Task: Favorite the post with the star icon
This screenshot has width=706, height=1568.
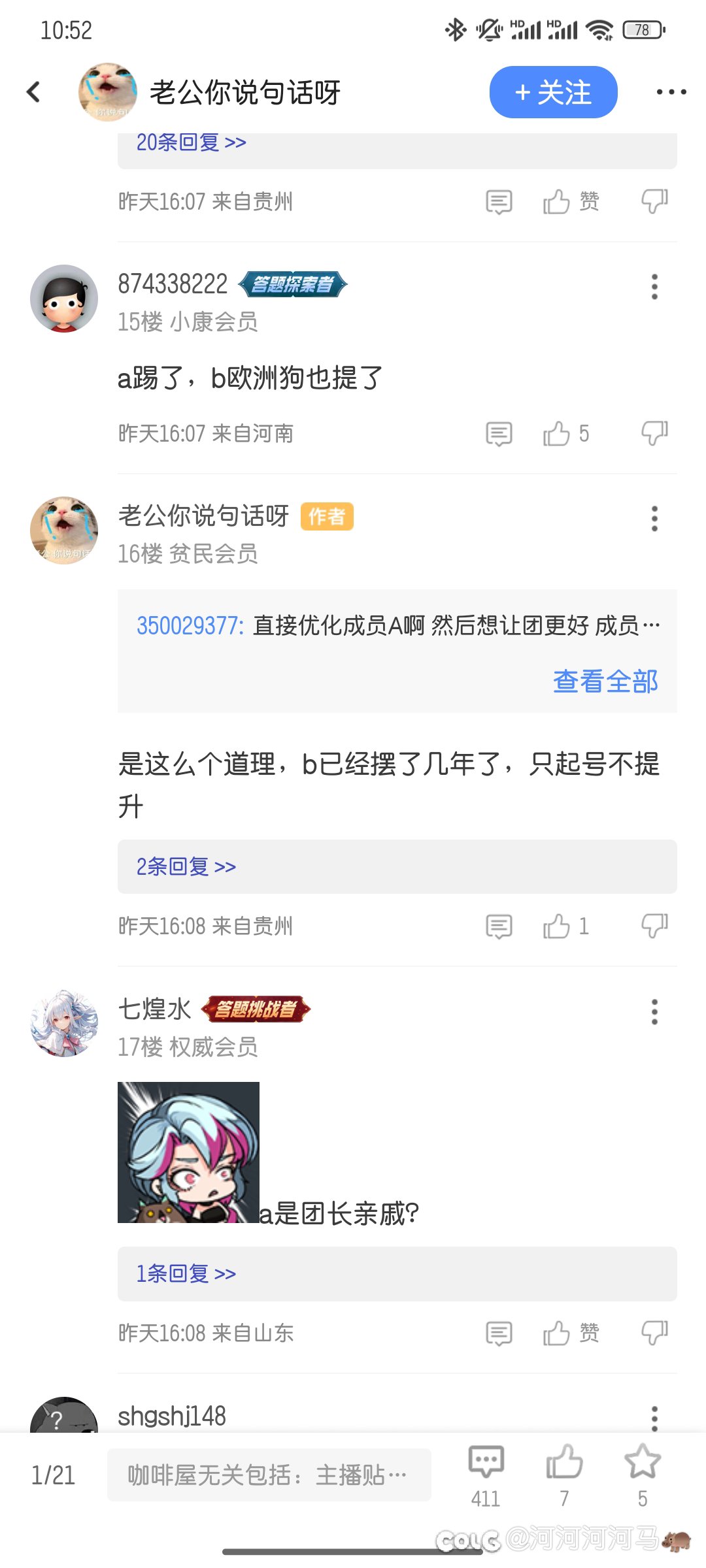Action: pos(643,1476)
